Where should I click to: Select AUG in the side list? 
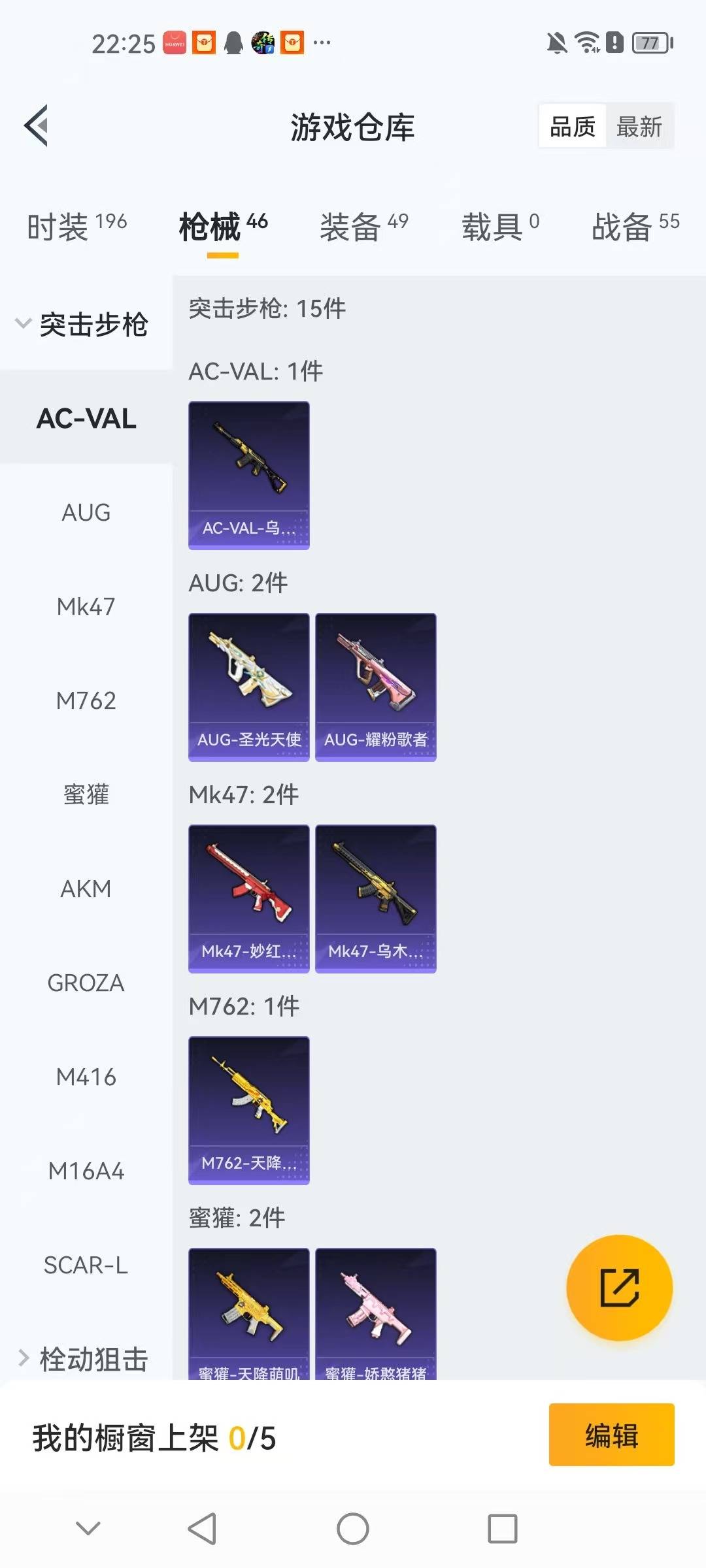86,513
